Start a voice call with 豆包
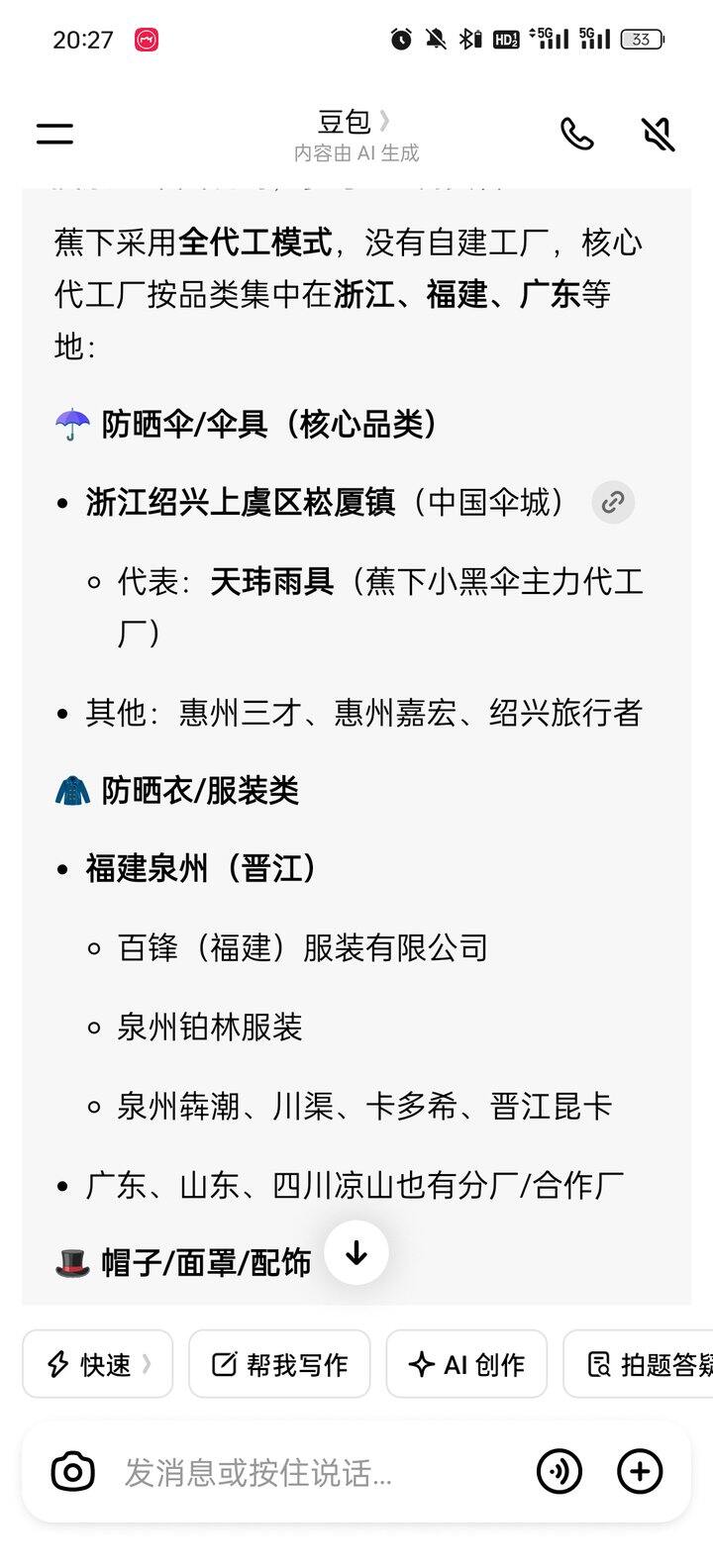Screen dimensions: 713x1568 tap(576, 134)
